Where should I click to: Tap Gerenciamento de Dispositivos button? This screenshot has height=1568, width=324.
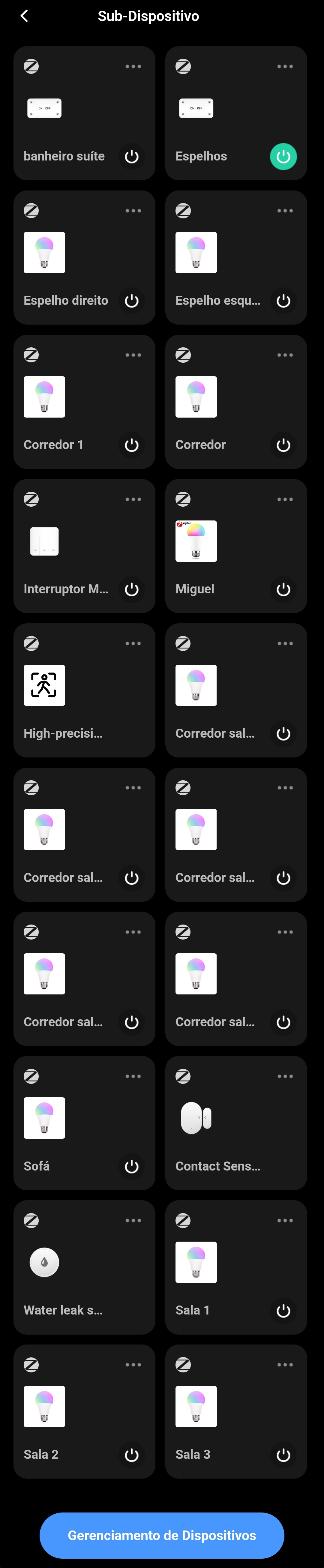click(162, 1535)
